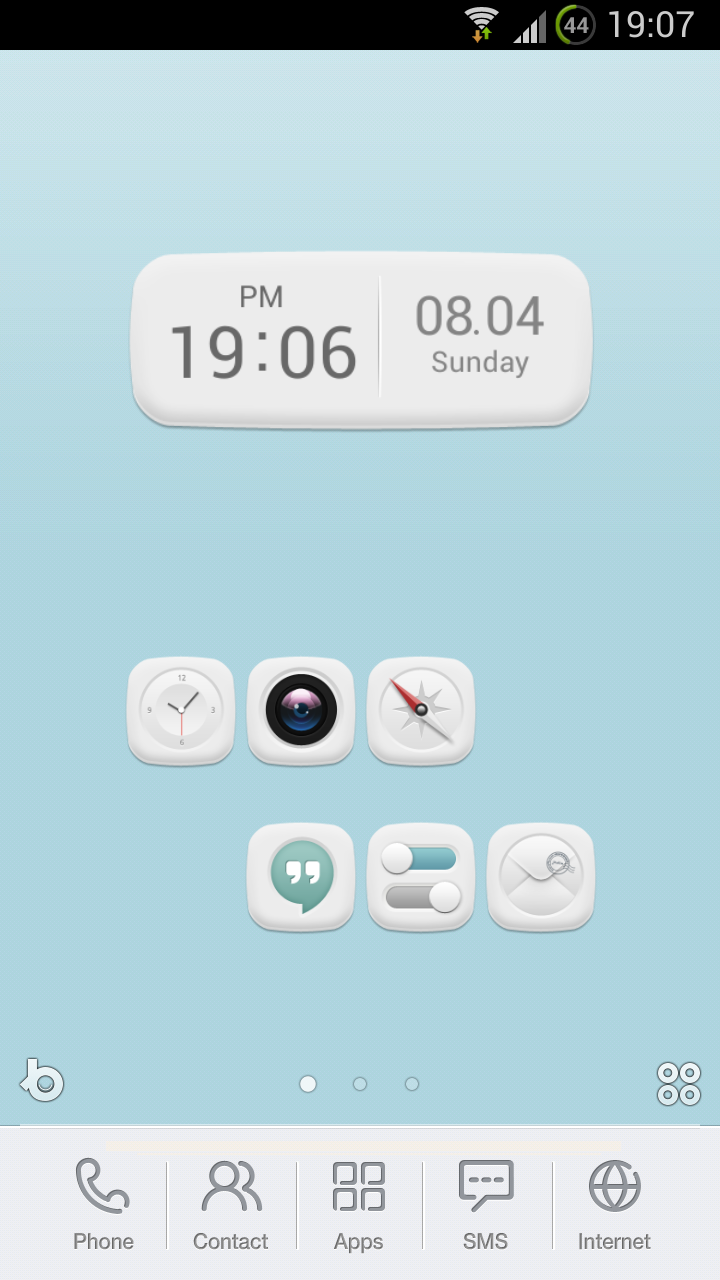This screenshot has width=720, height=1280.
Task: Open SMS messages from dock
Action: (486, 1205)
